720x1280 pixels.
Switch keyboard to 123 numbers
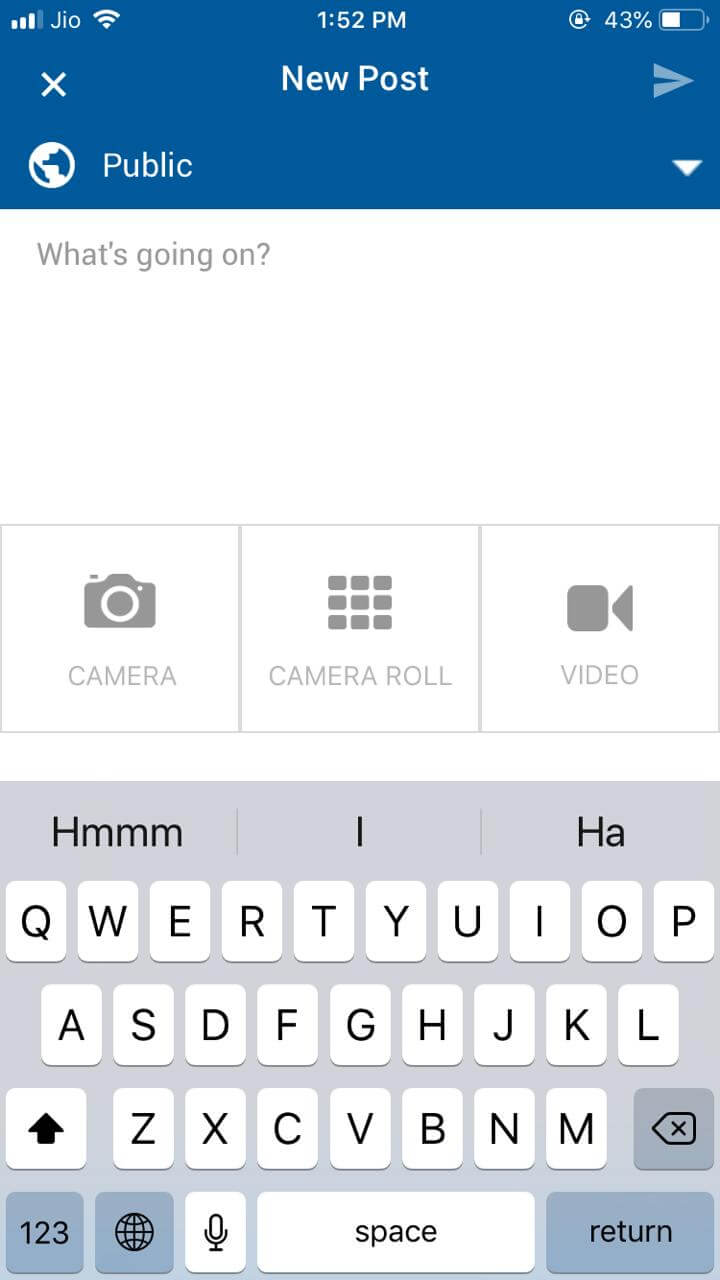45,1232
